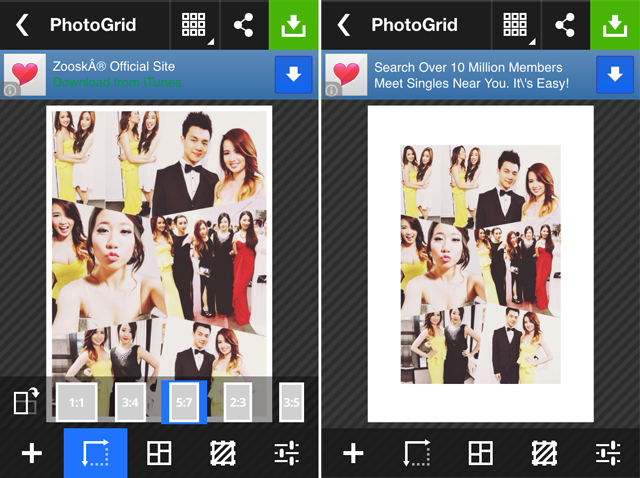
Task: Choose the 3:4 ratio option
Action: 129,402
